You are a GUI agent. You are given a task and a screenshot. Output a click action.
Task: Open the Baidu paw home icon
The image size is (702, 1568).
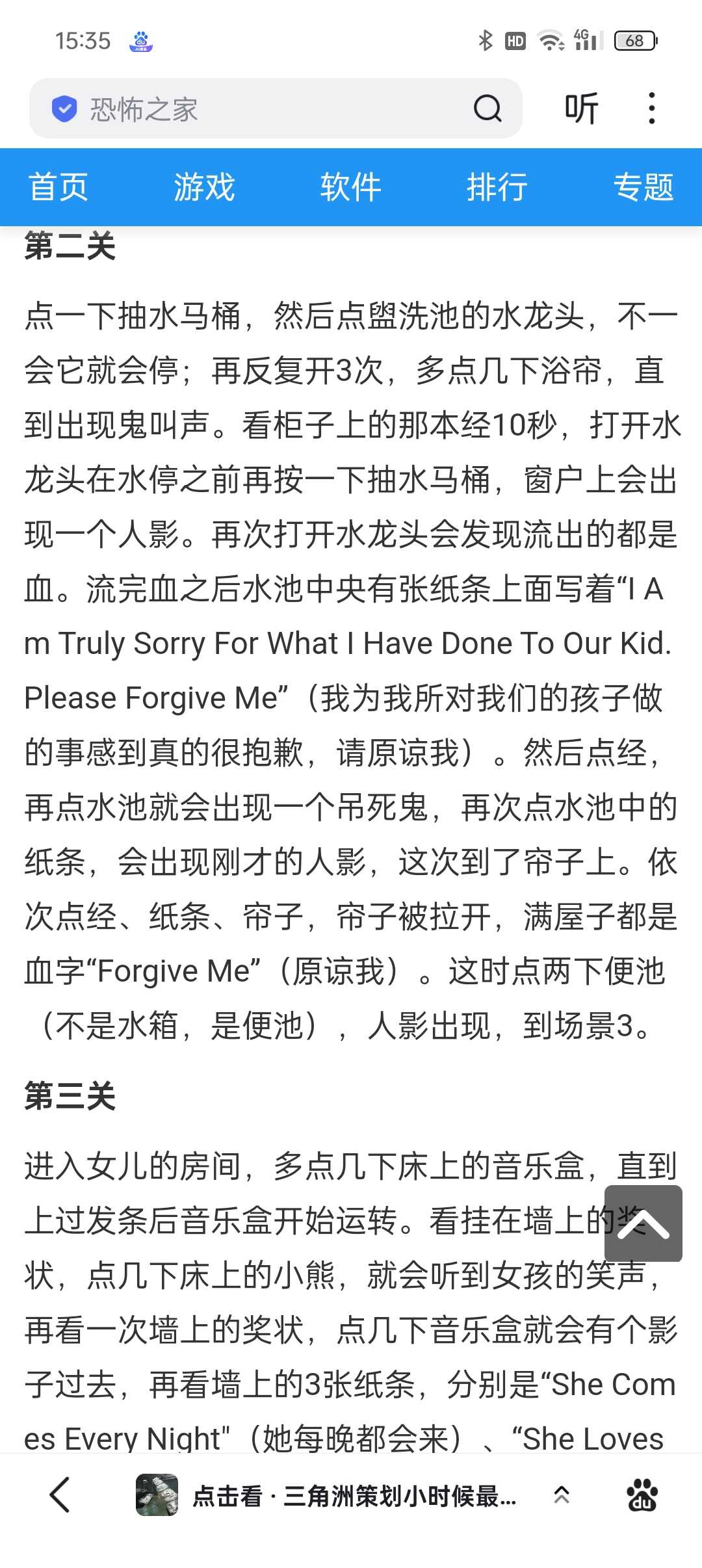click(642, 1495)
